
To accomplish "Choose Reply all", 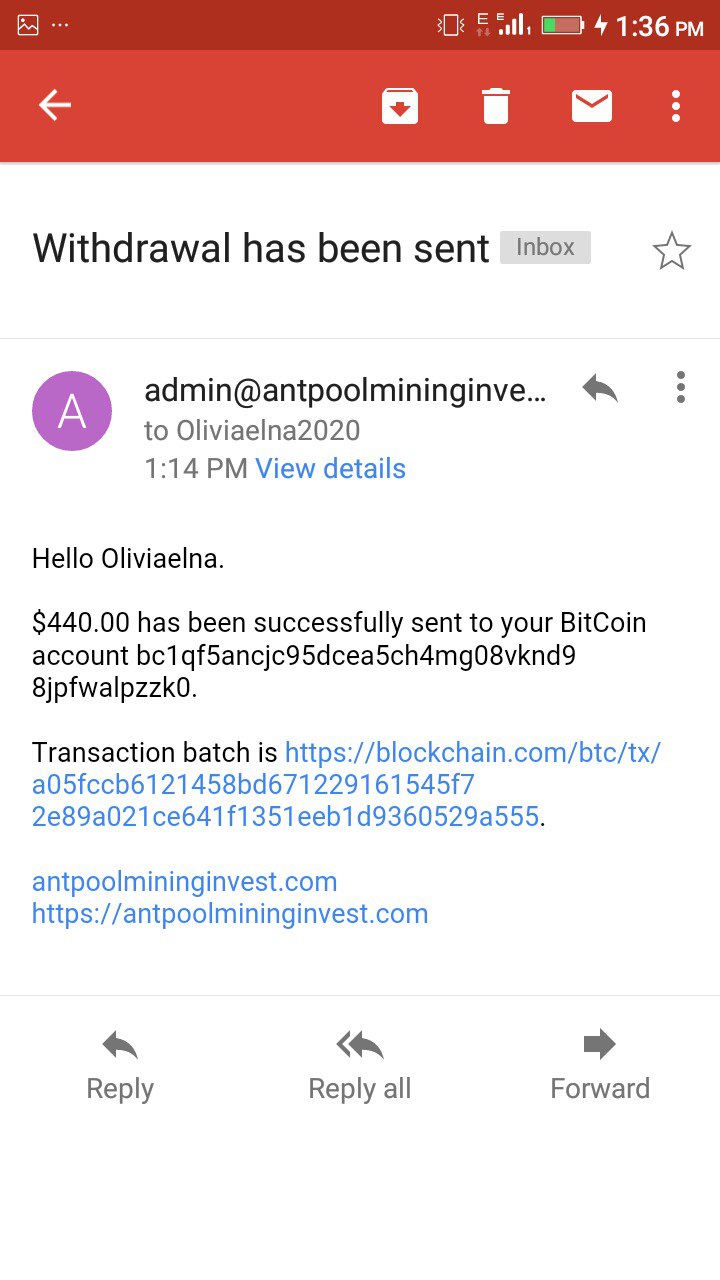I will click(360, 1066).
